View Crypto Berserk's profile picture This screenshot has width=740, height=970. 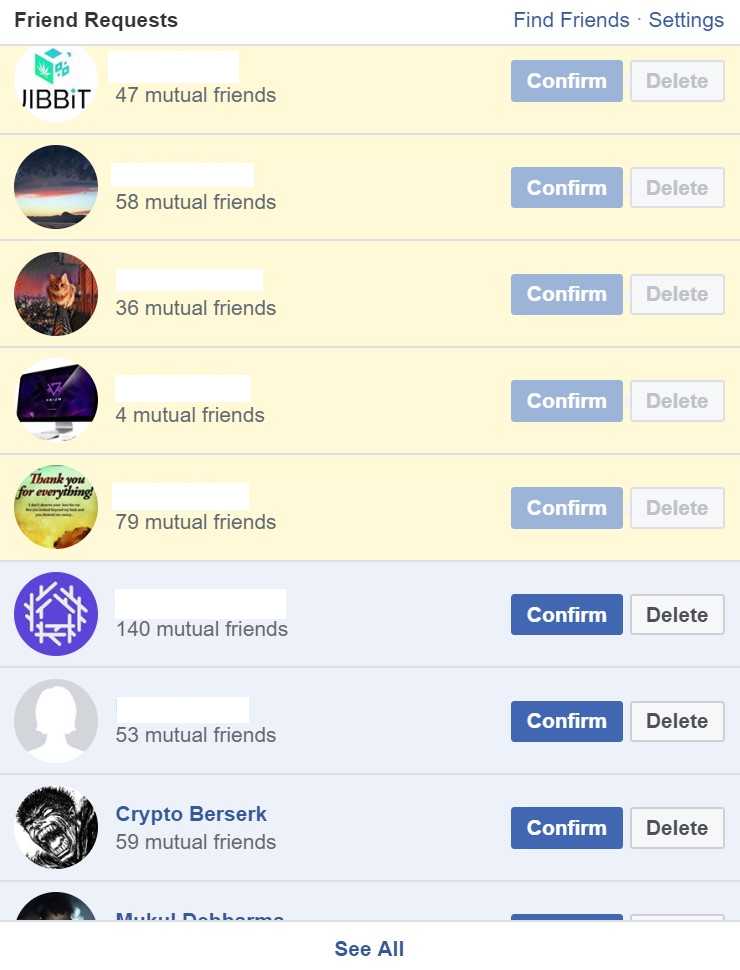tap(56, 828)
